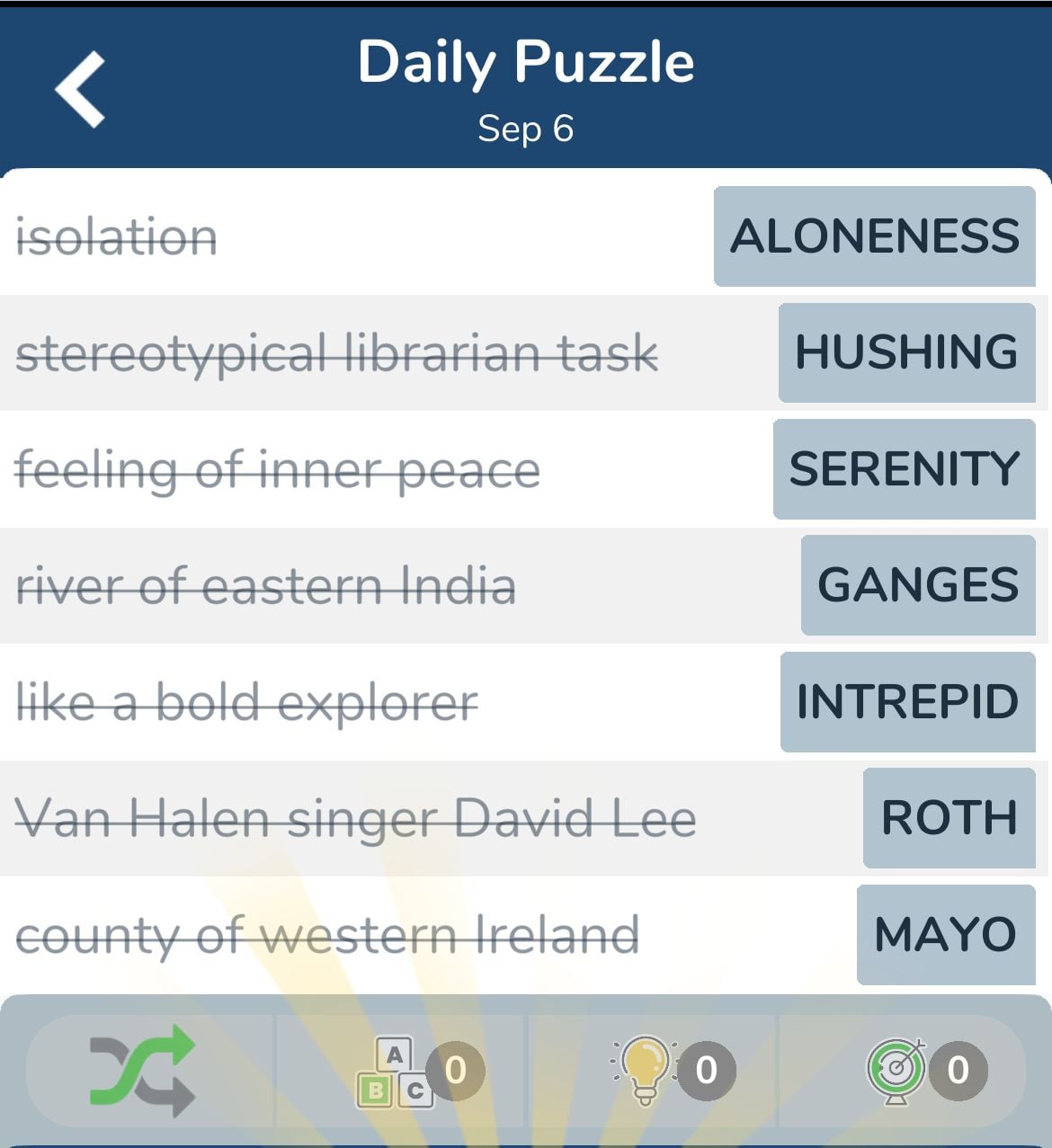Use the bullseye target hint
The image size is (1052, 1148).
pos(897,1070)
